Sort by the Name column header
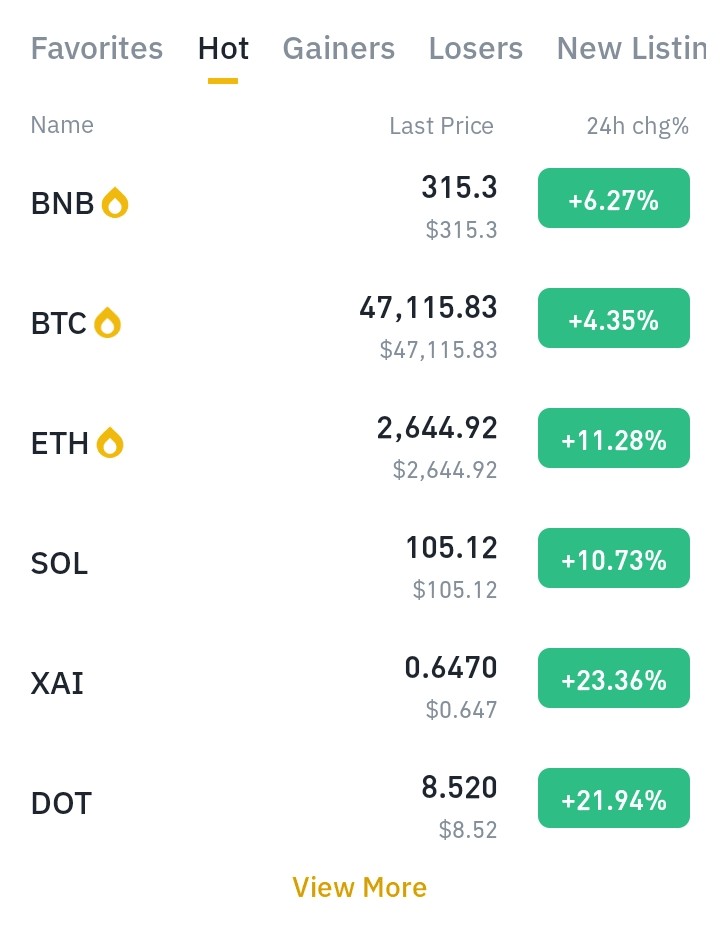Image resolution: width=720 pixels, height=925 pixels. point(61,125)
